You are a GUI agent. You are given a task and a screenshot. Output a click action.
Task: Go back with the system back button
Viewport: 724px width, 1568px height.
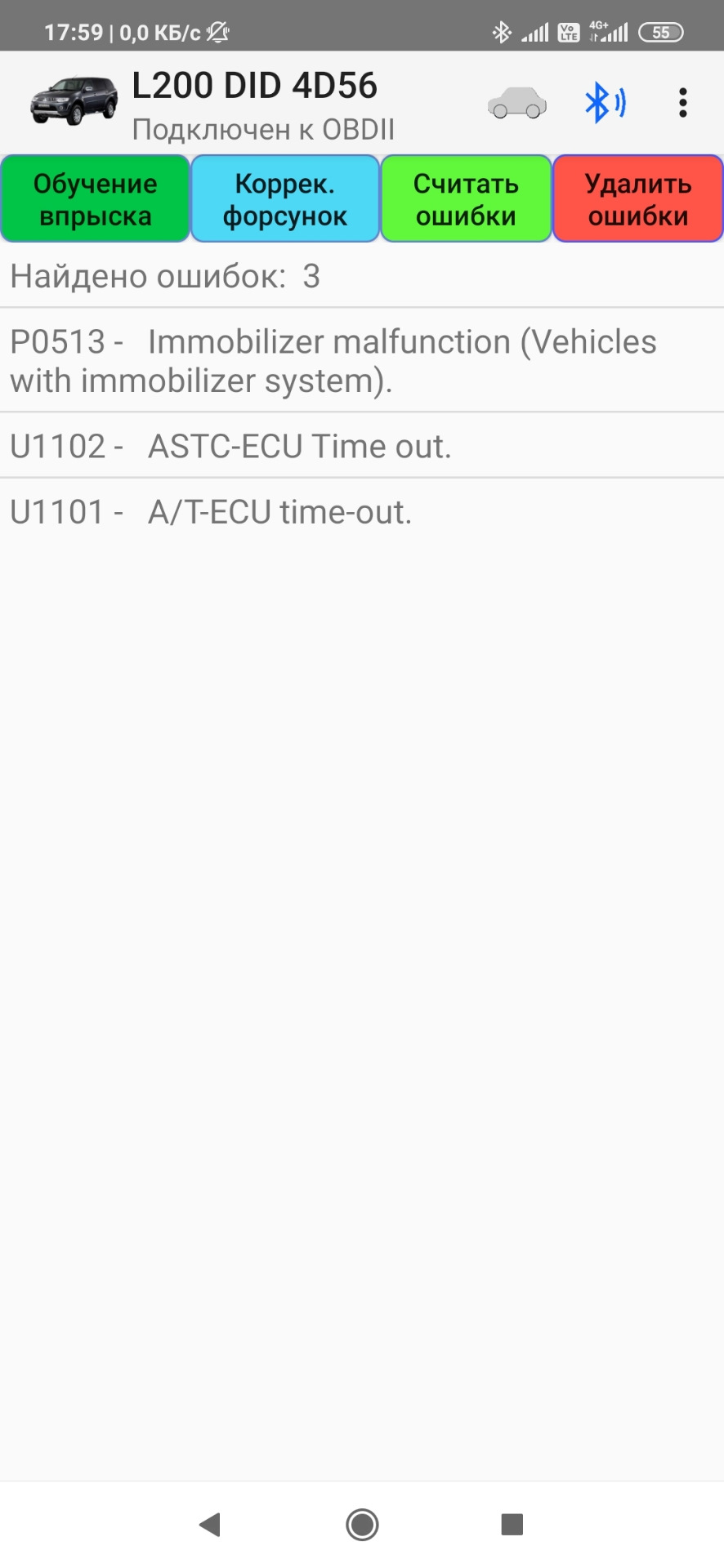(x=210, y=1524)
